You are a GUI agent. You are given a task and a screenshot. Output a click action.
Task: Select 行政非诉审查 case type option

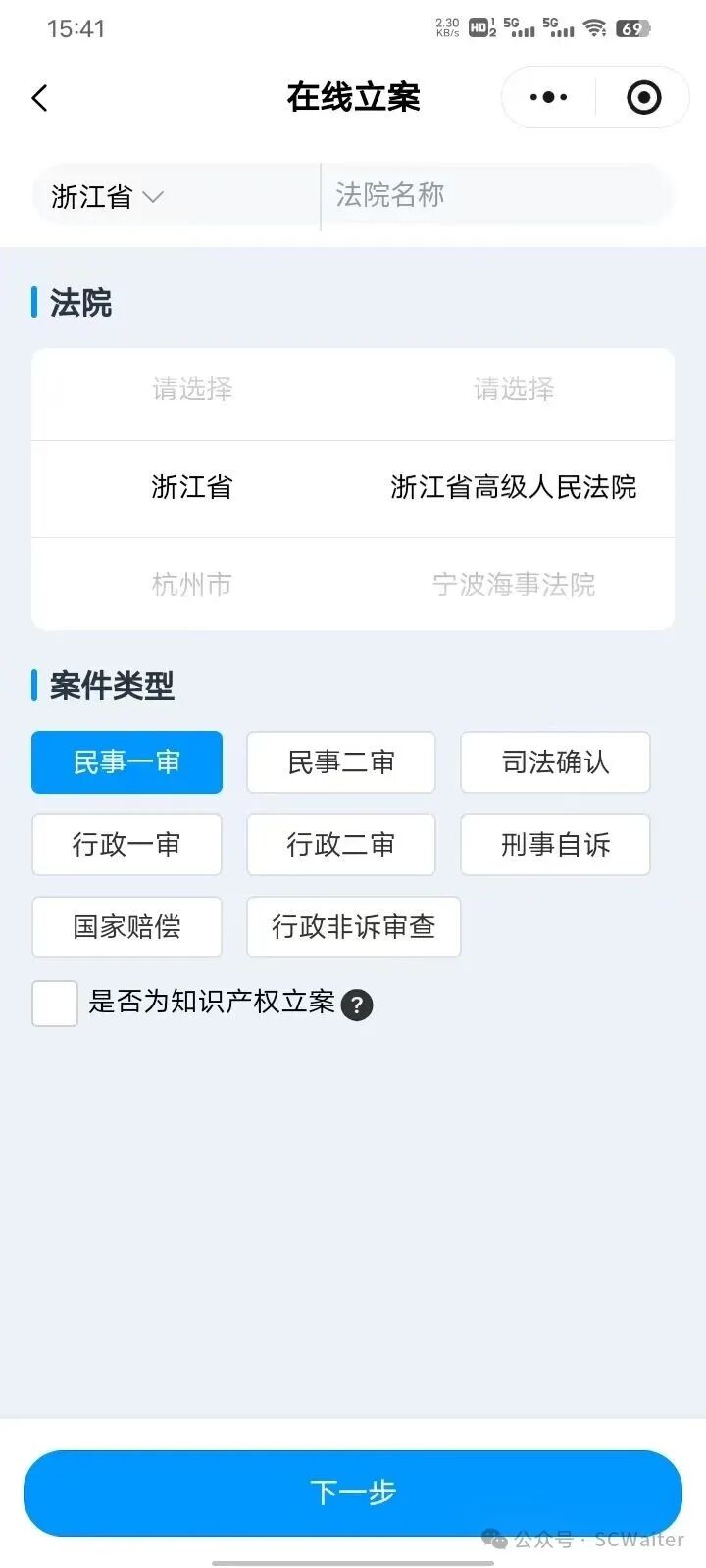tap(353, 927)
